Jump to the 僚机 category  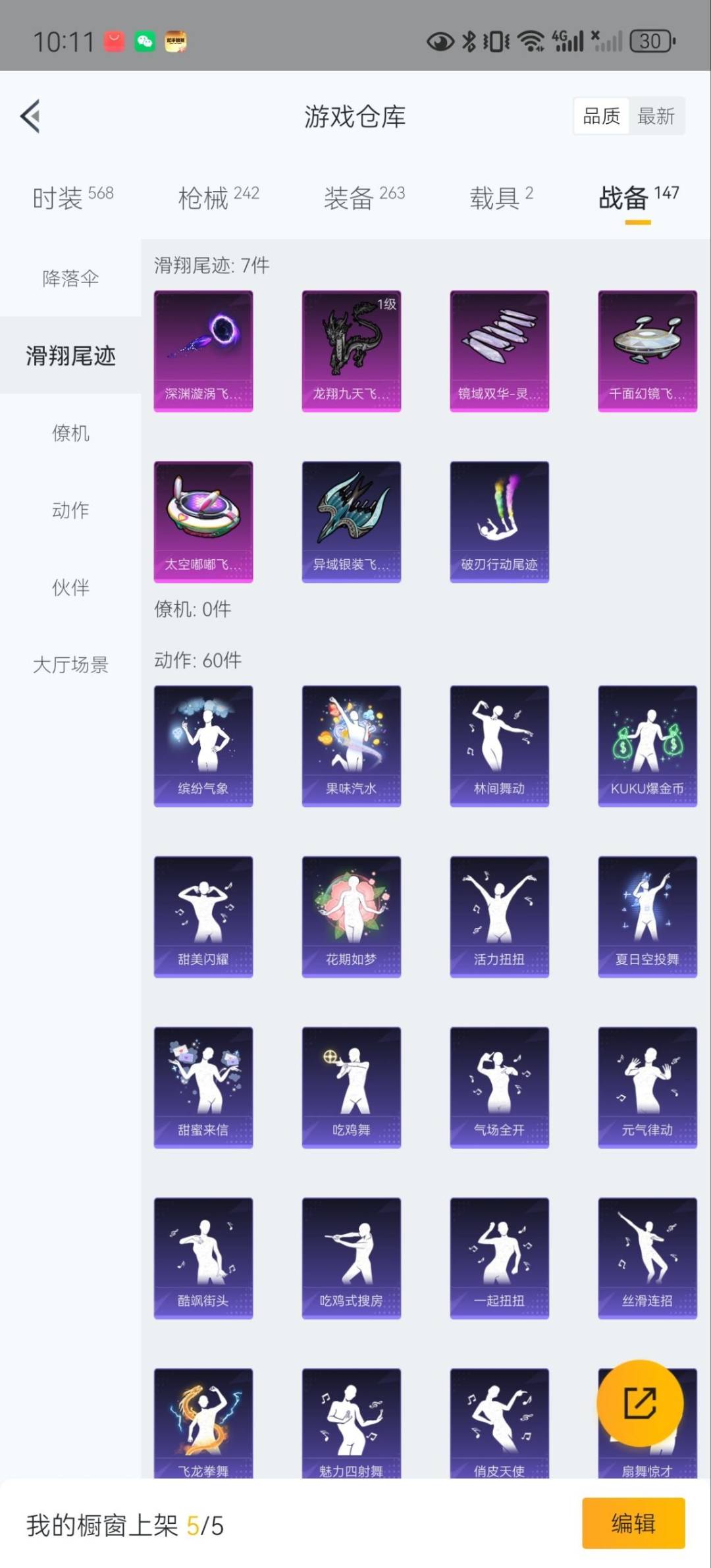(70, 433)
